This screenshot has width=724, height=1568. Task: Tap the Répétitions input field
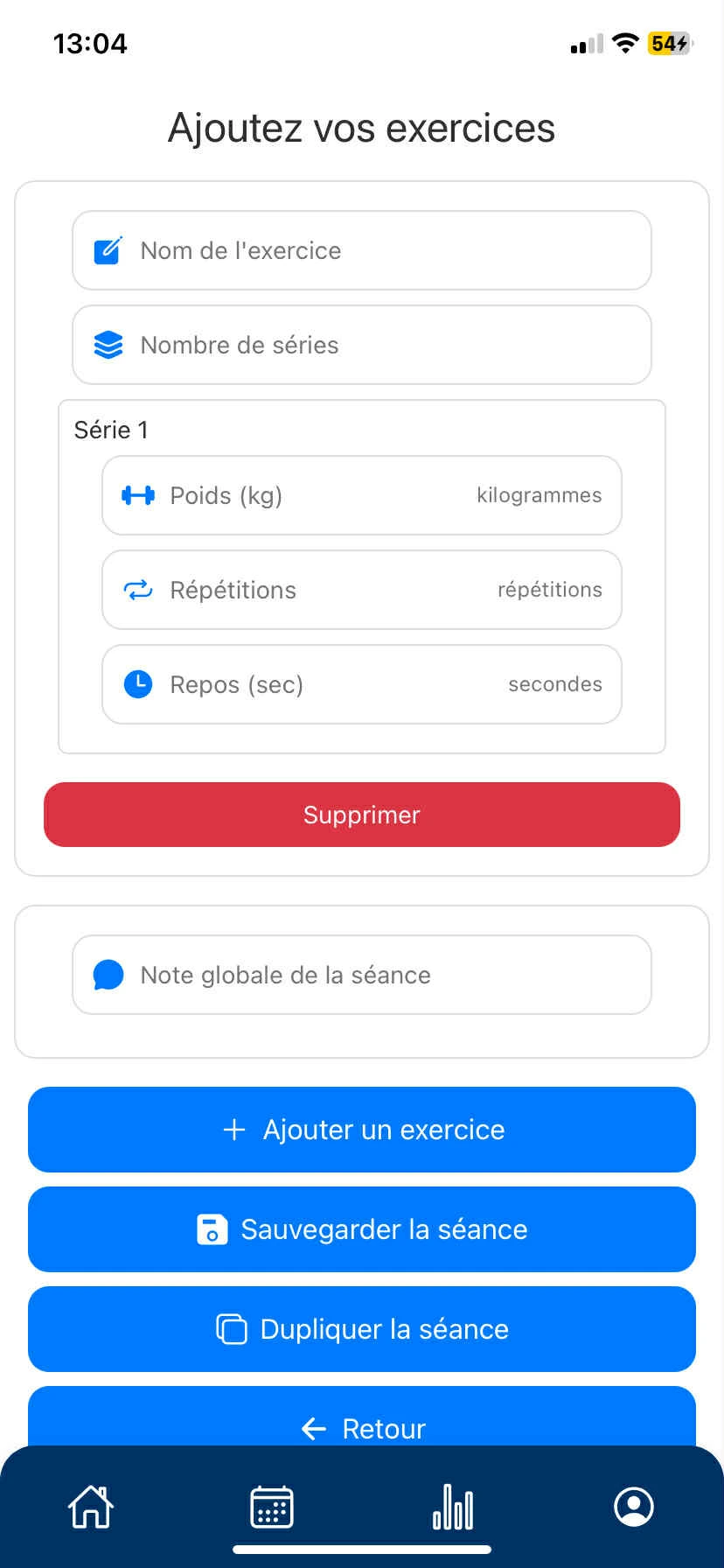point(361,590)
